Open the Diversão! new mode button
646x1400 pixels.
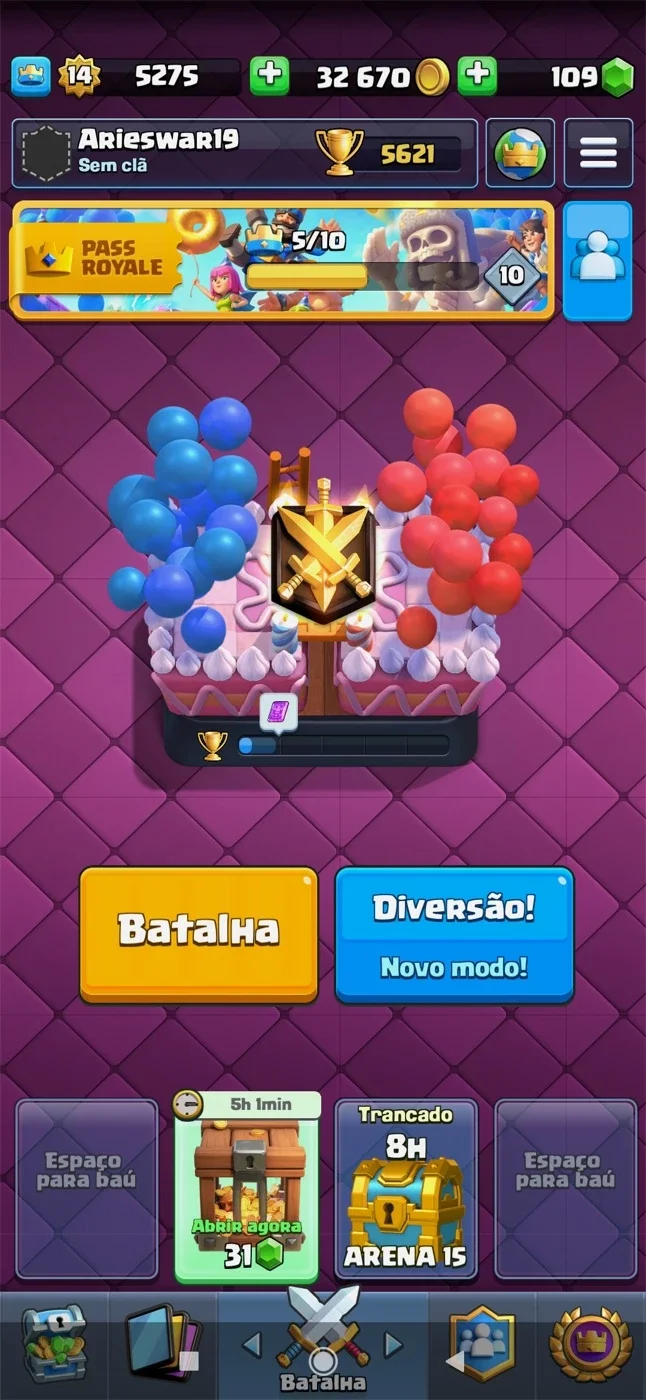click(454, 934)
